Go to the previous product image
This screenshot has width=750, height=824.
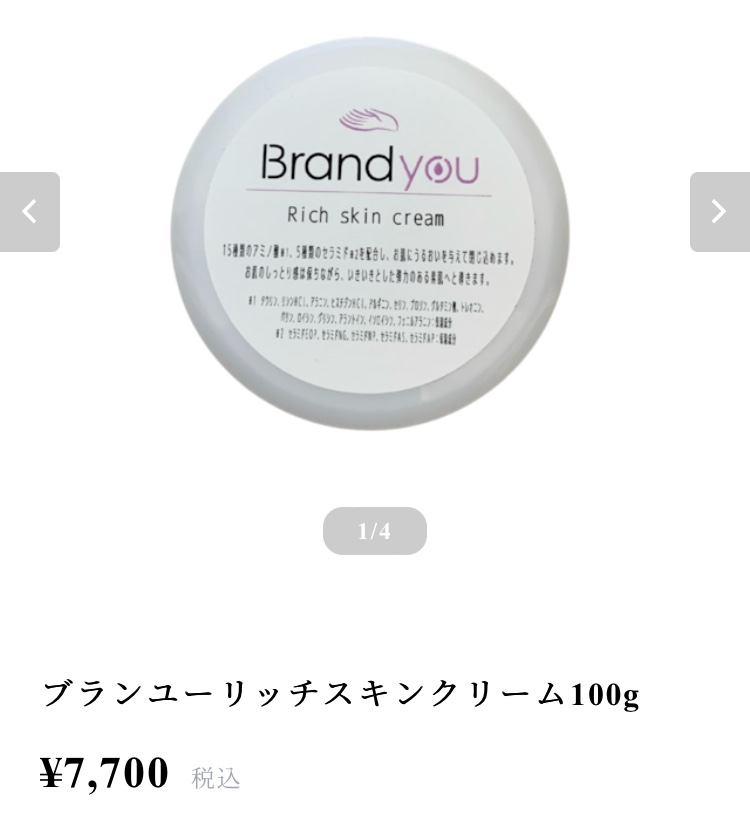point(29,212)
